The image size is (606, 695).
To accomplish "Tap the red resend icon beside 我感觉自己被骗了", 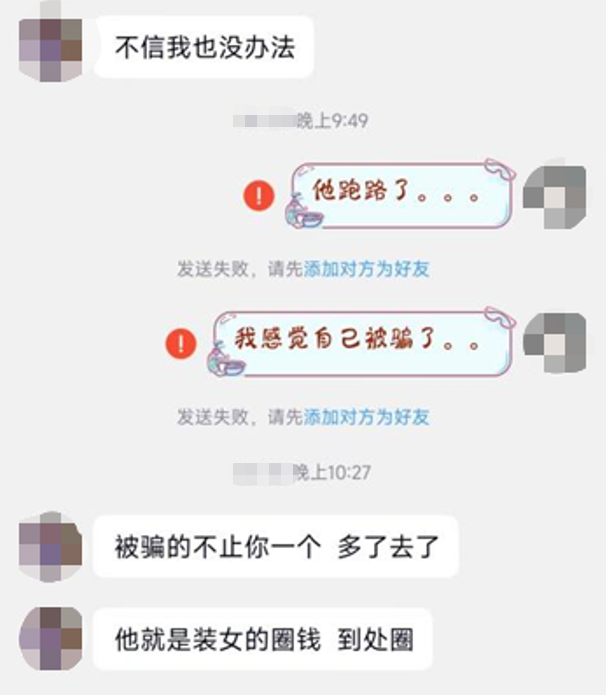I will tap(180, 345).
